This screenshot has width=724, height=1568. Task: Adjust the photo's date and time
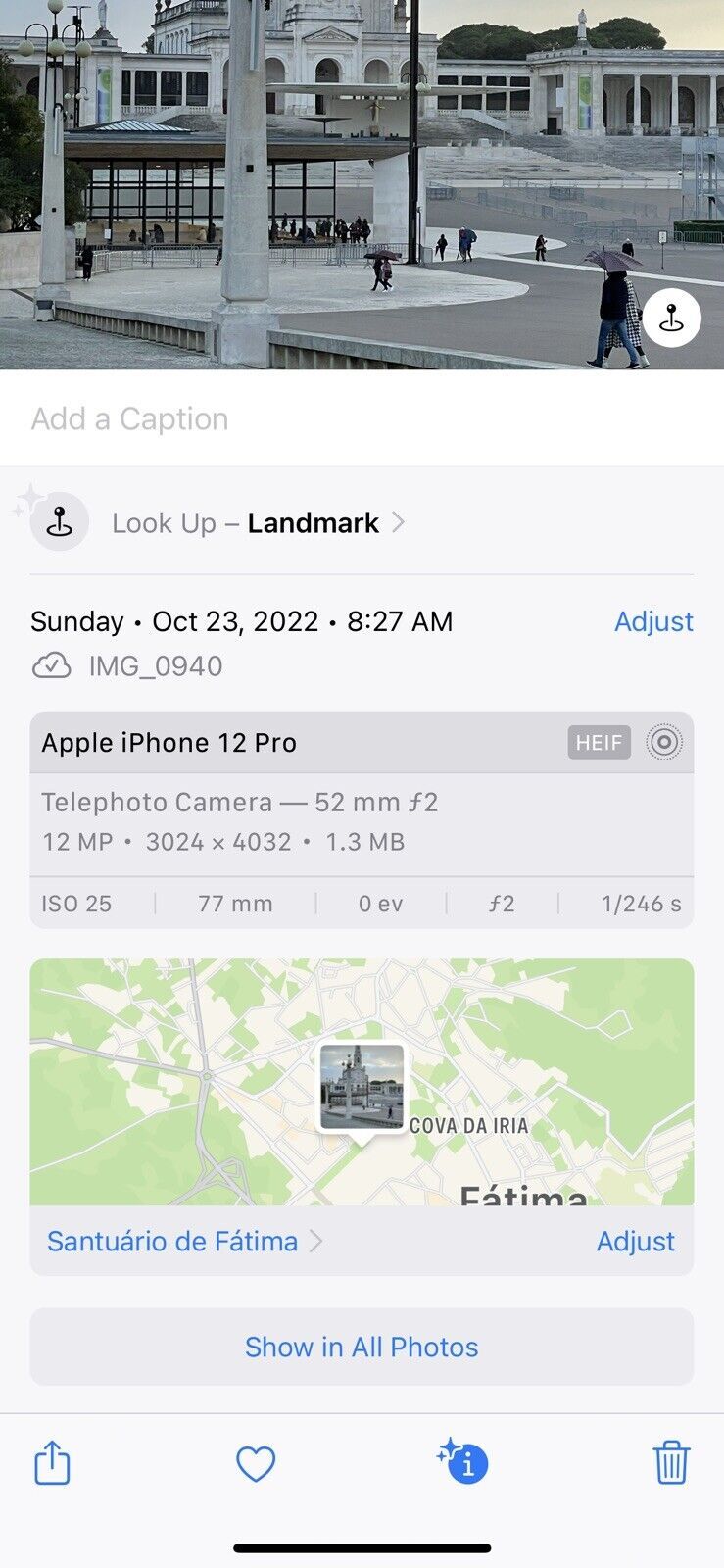(653, 621)
